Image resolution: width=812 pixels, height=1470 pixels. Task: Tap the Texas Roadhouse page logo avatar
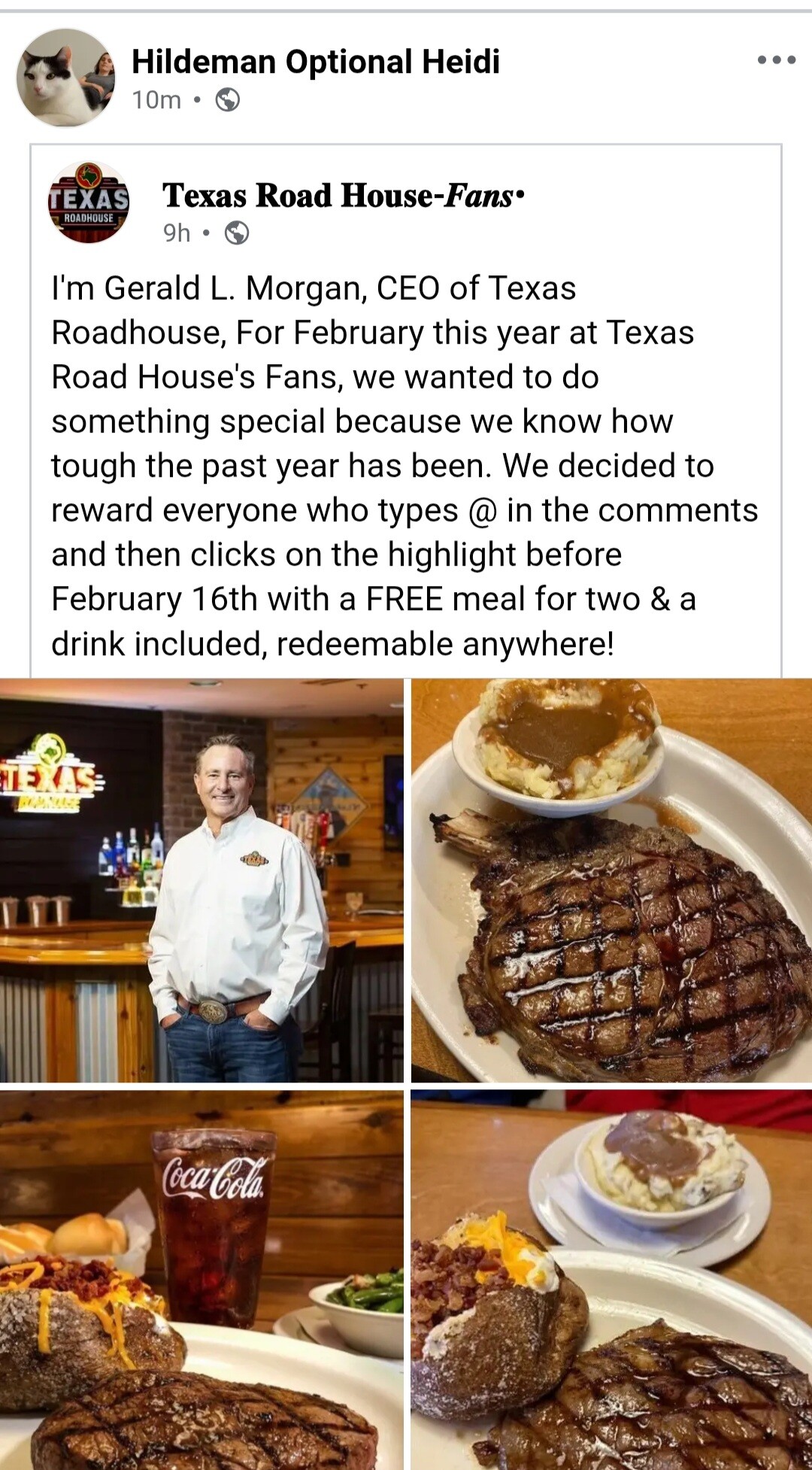pos(89,202)
